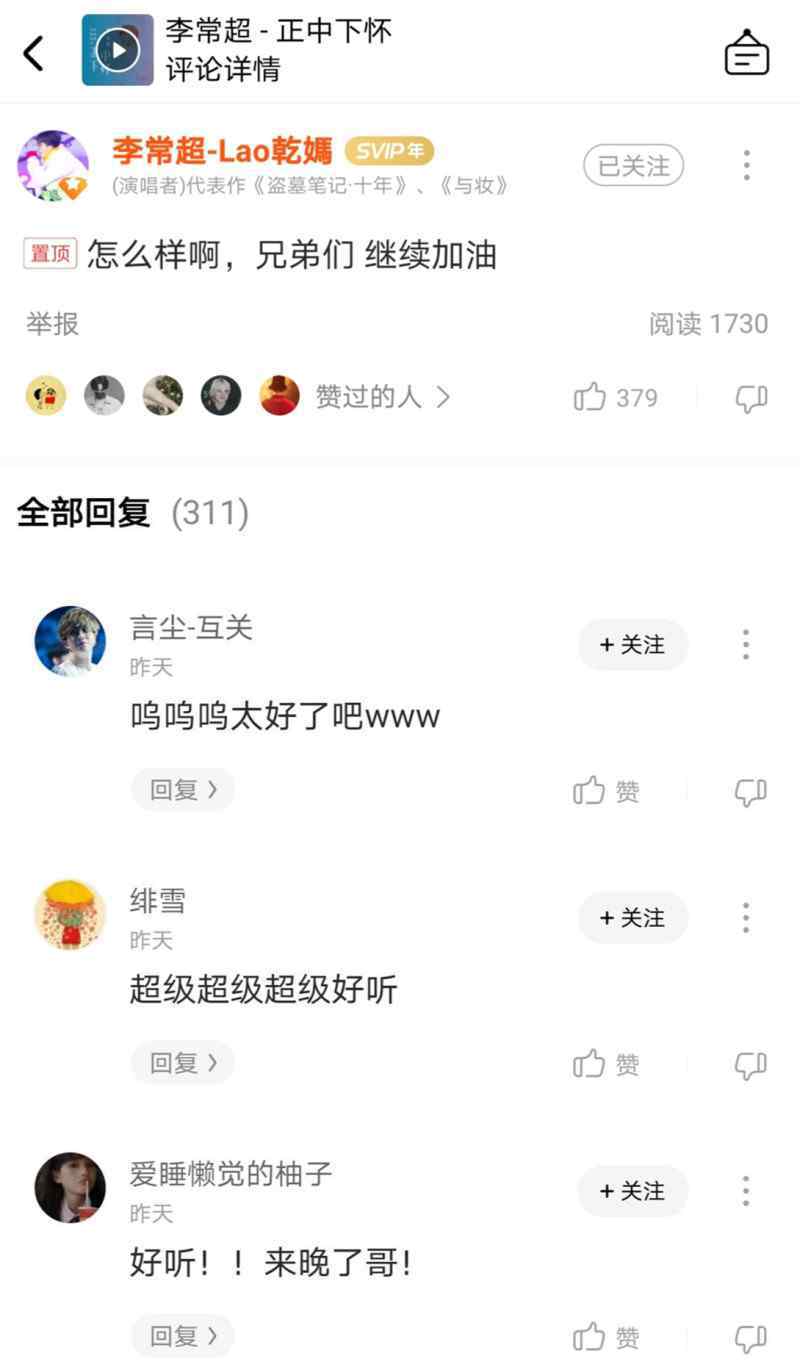The width and height of the screenshot is (800, 1368).
Task: Report the pinned comment via 举报
Action: click(x=53, y=324)
